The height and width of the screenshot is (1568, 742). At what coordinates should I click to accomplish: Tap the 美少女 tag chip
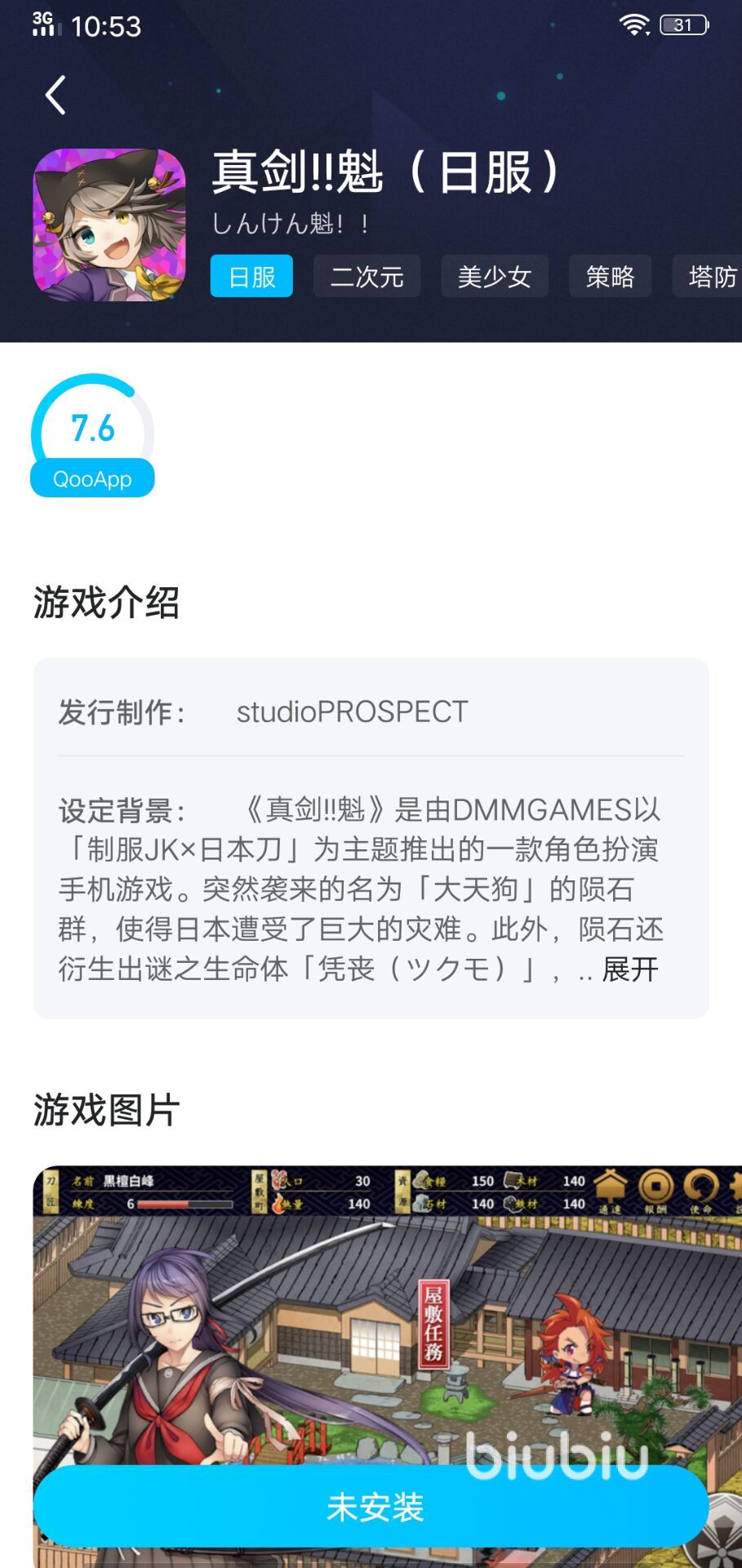point(494,277)
